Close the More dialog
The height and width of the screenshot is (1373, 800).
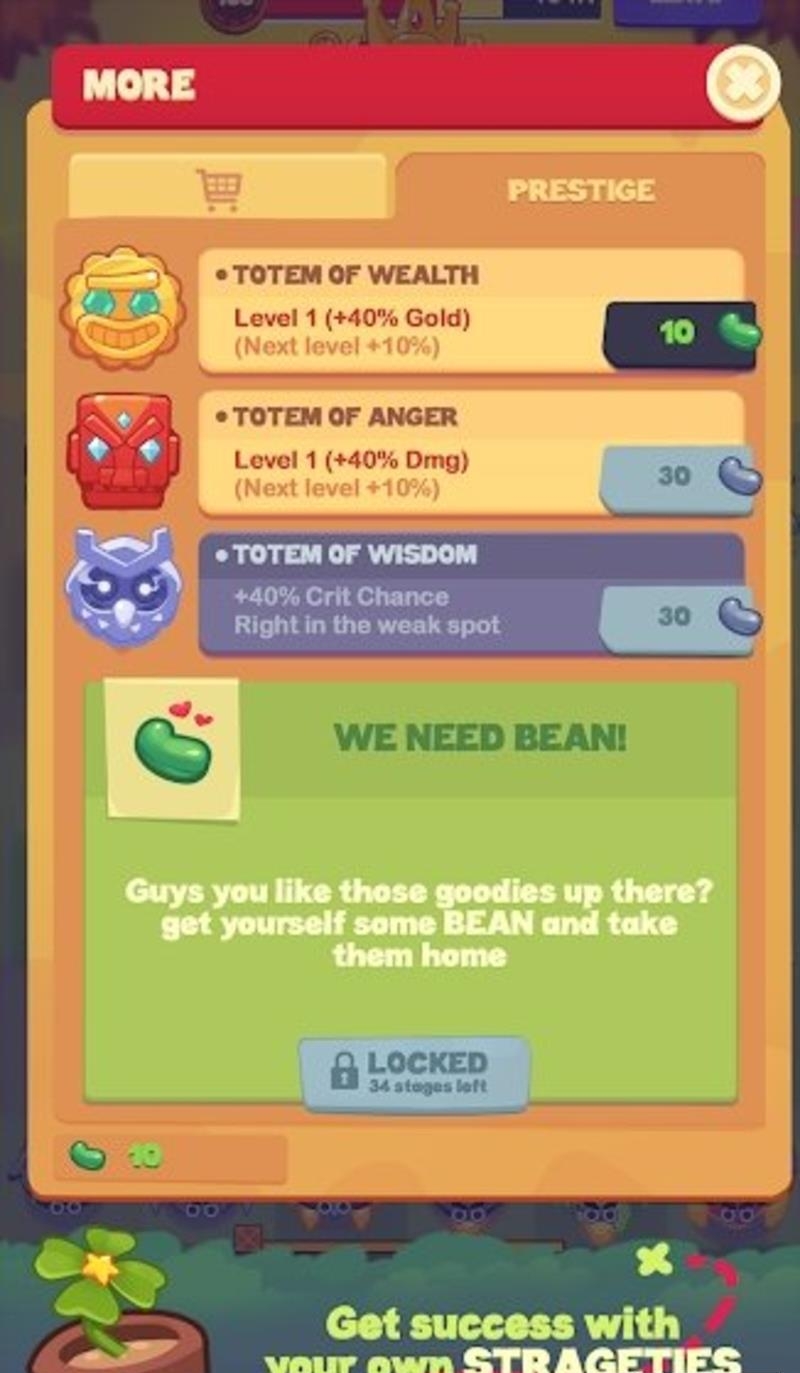click(x=742, y=84)
